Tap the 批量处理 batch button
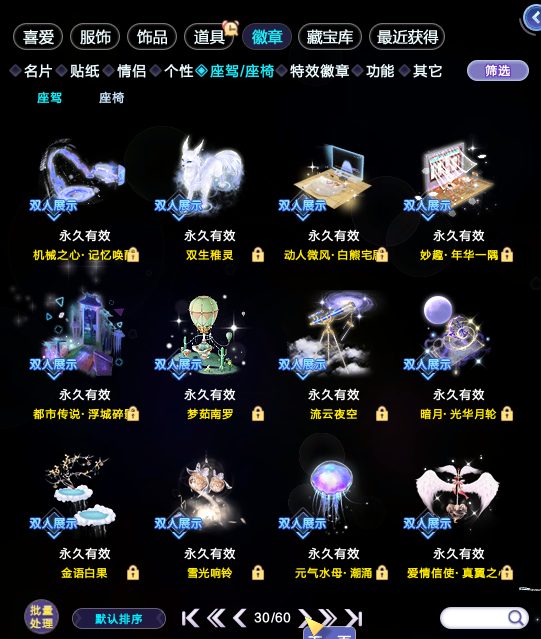The width and height of the screenshot is (541, 639). [x=41, y=617]
